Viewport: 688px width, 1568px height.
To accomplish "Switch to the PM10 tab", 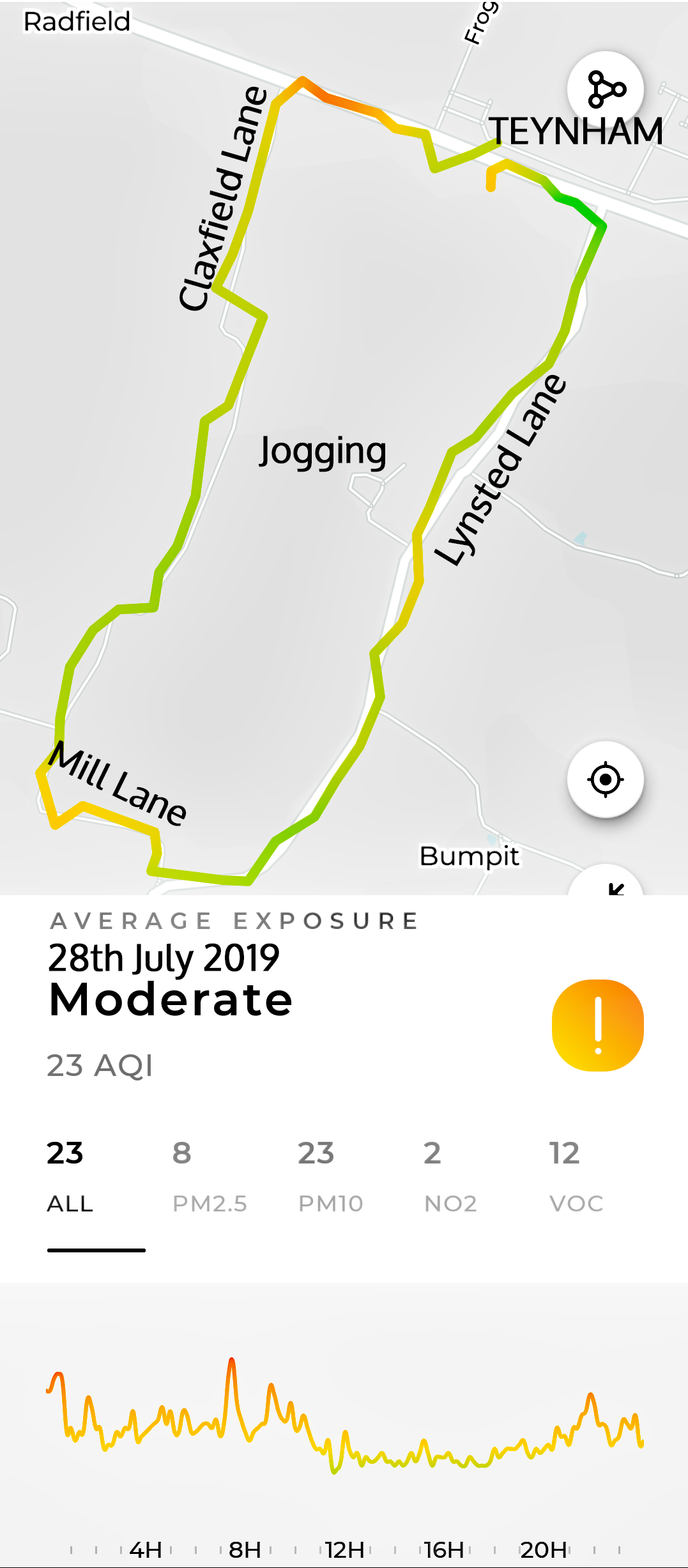I will pyautogui.click(x=330, y=1176).
